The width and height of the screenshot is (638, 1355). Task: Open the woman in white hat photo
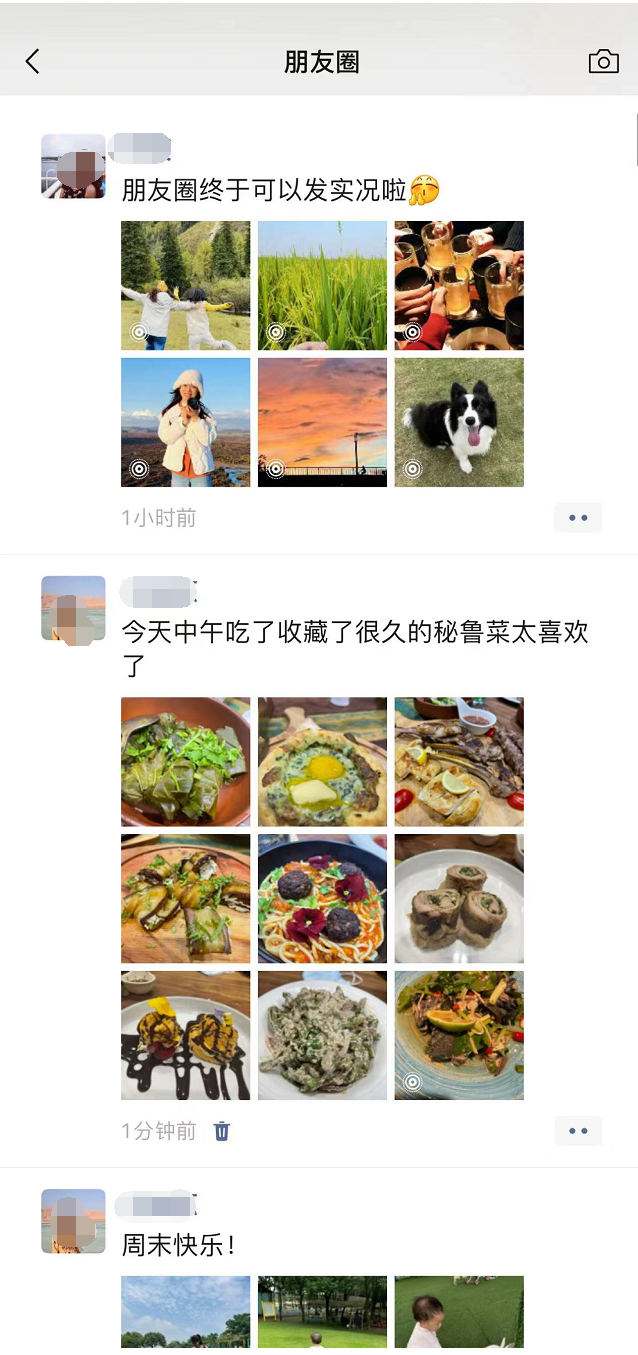(186, 423)
